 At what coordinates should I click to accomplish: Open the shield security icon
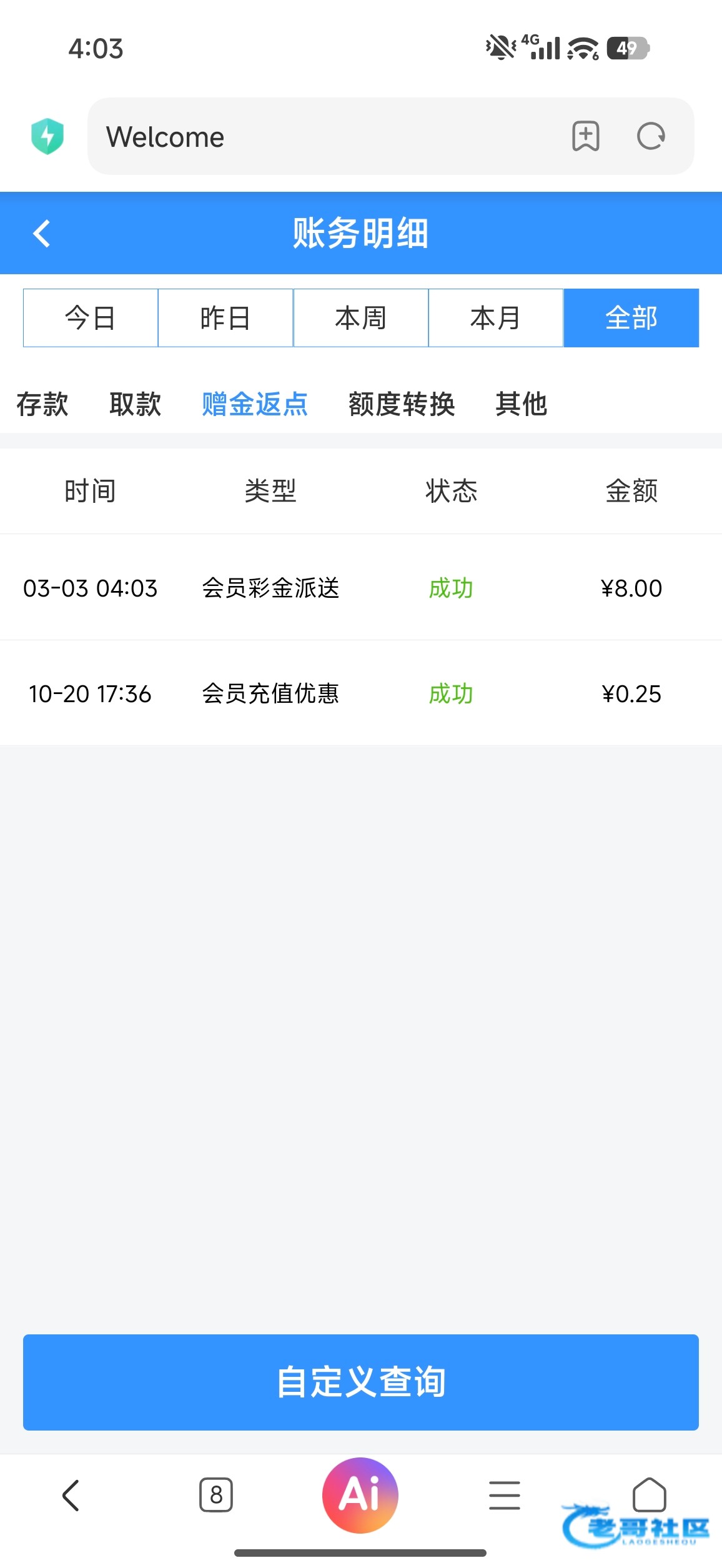[x=47, y=136]
